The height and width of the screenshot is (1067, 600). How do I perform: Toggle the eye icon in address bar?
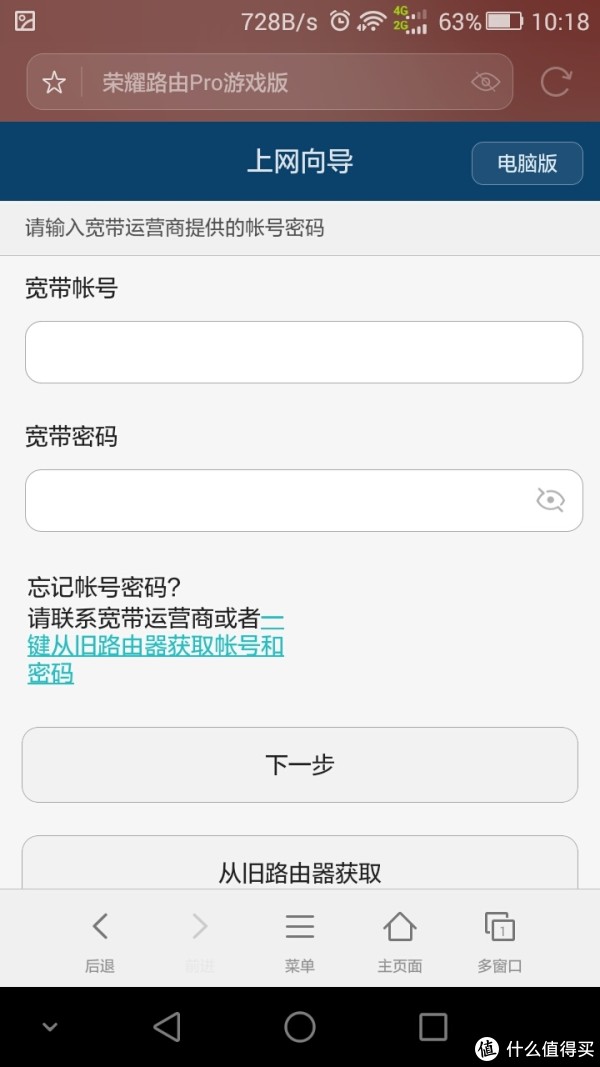coord(485,82)
